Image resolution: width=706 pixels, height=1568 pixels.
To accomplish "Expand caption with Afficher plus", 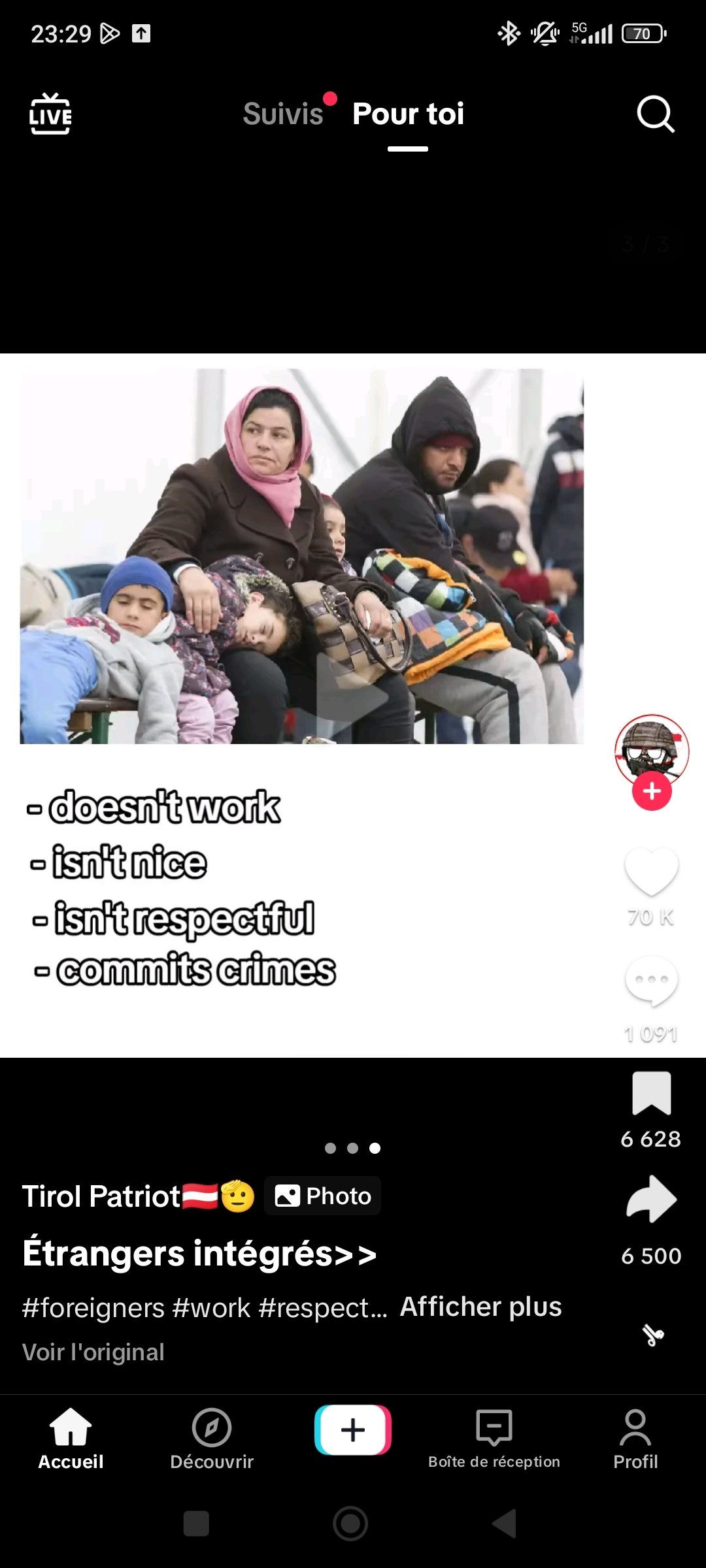I will click(481, 1307).
